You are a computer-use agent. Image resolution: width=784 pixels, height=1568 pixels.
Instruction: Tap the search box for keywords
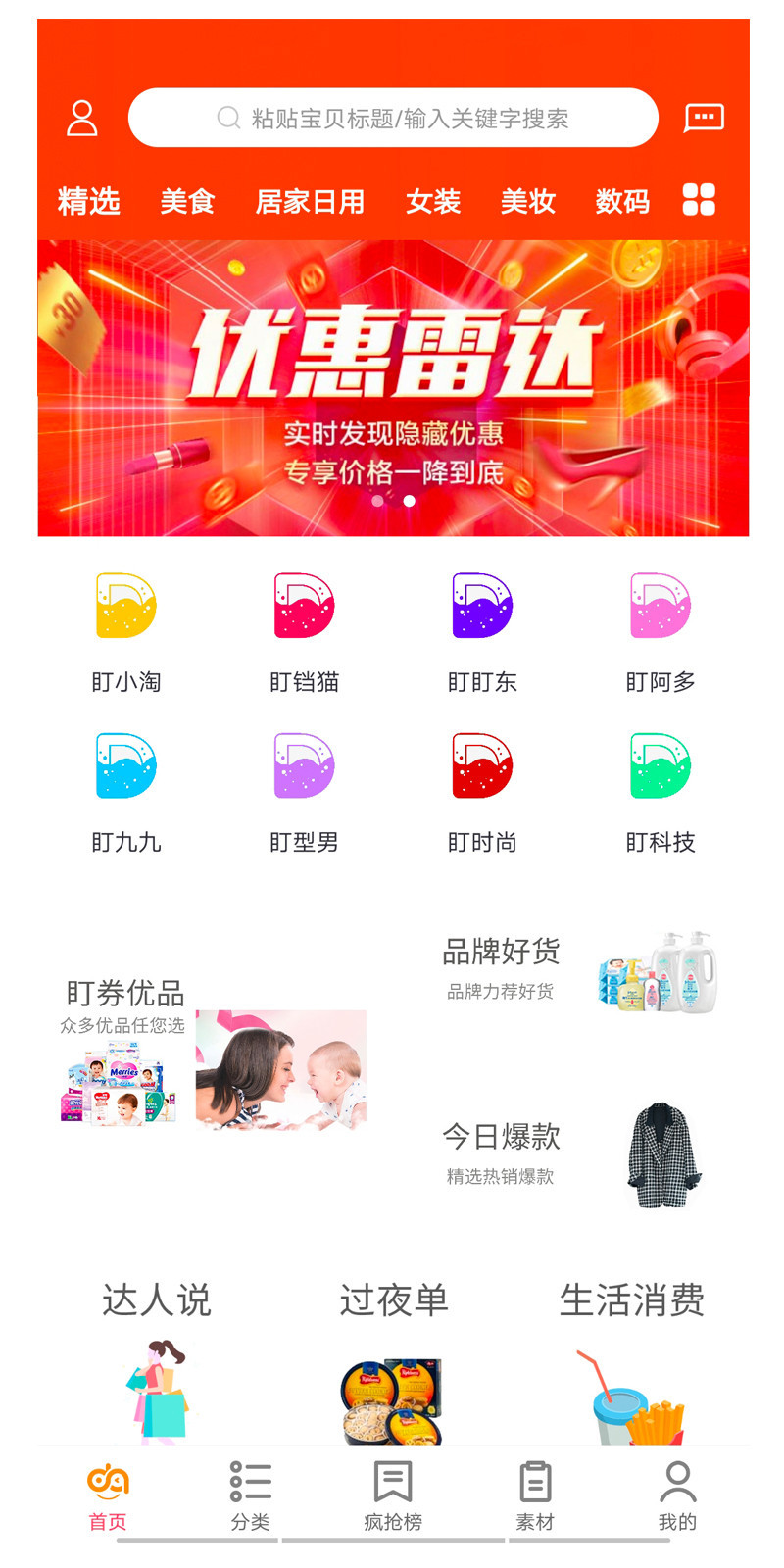393,118
